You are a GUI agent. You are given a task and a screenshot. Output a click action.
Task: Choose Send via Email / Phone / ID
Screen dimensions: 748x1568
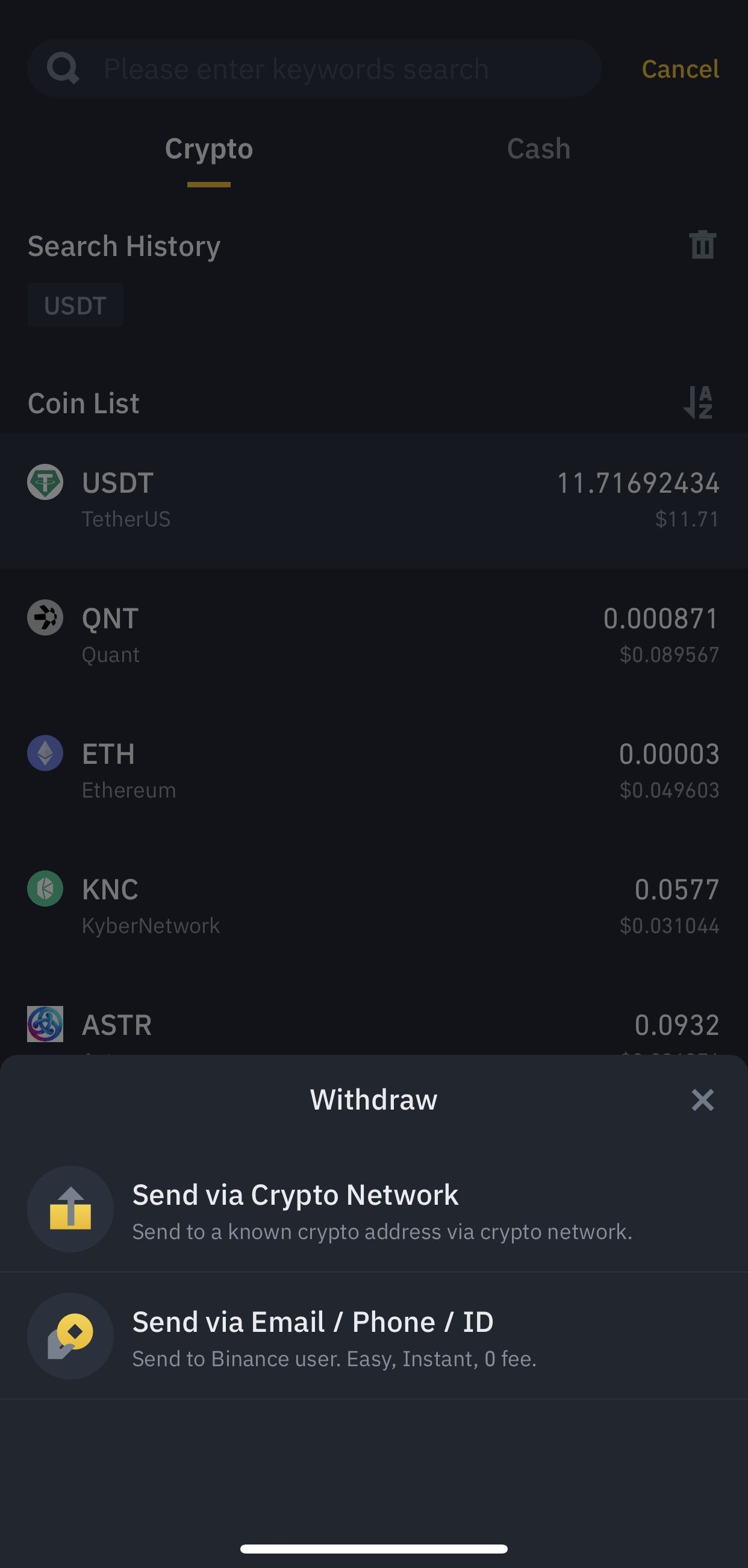[373, 1337]
